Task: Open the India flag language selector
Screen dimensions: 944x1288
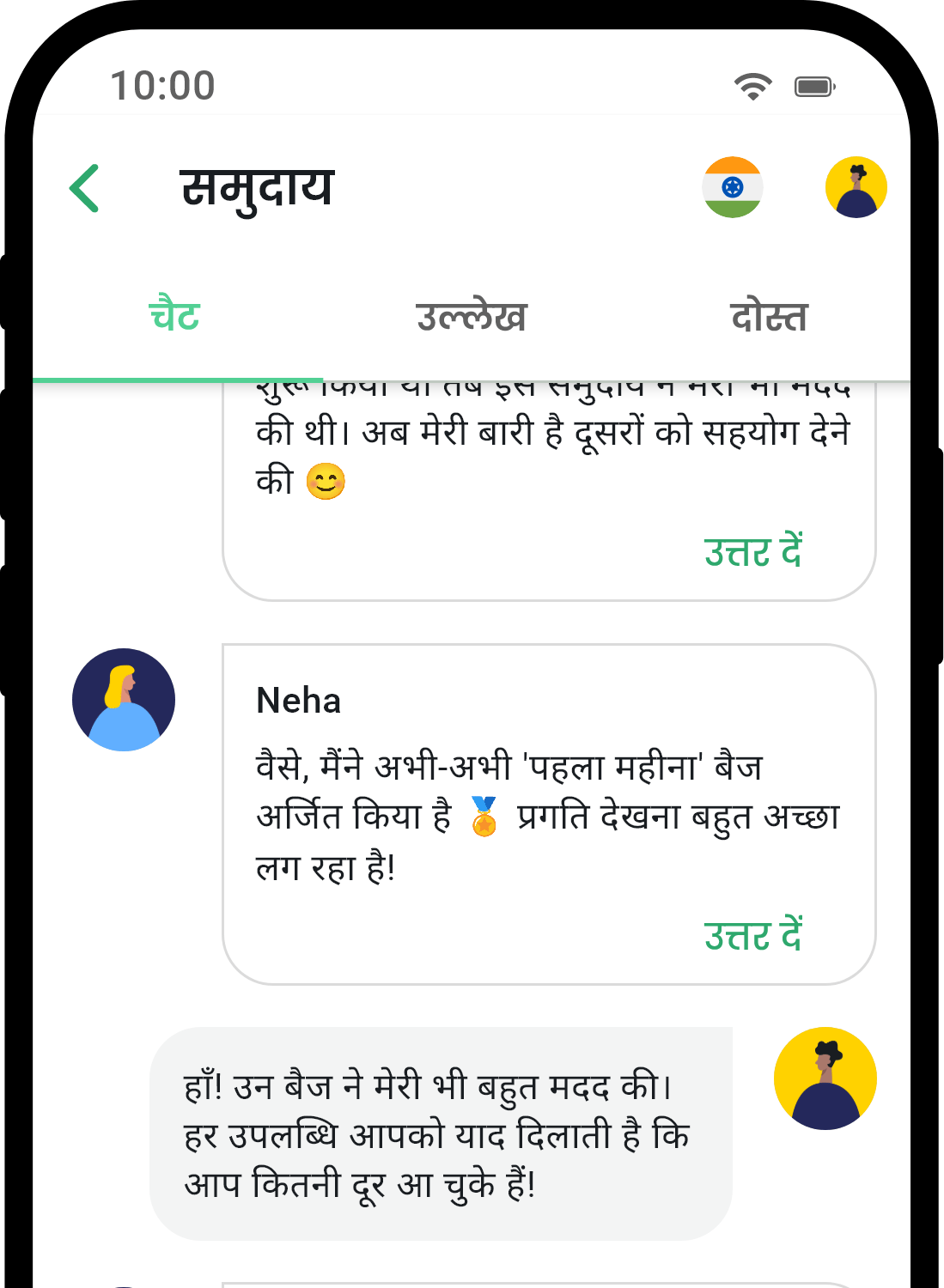Action: [x=734, y=185]
